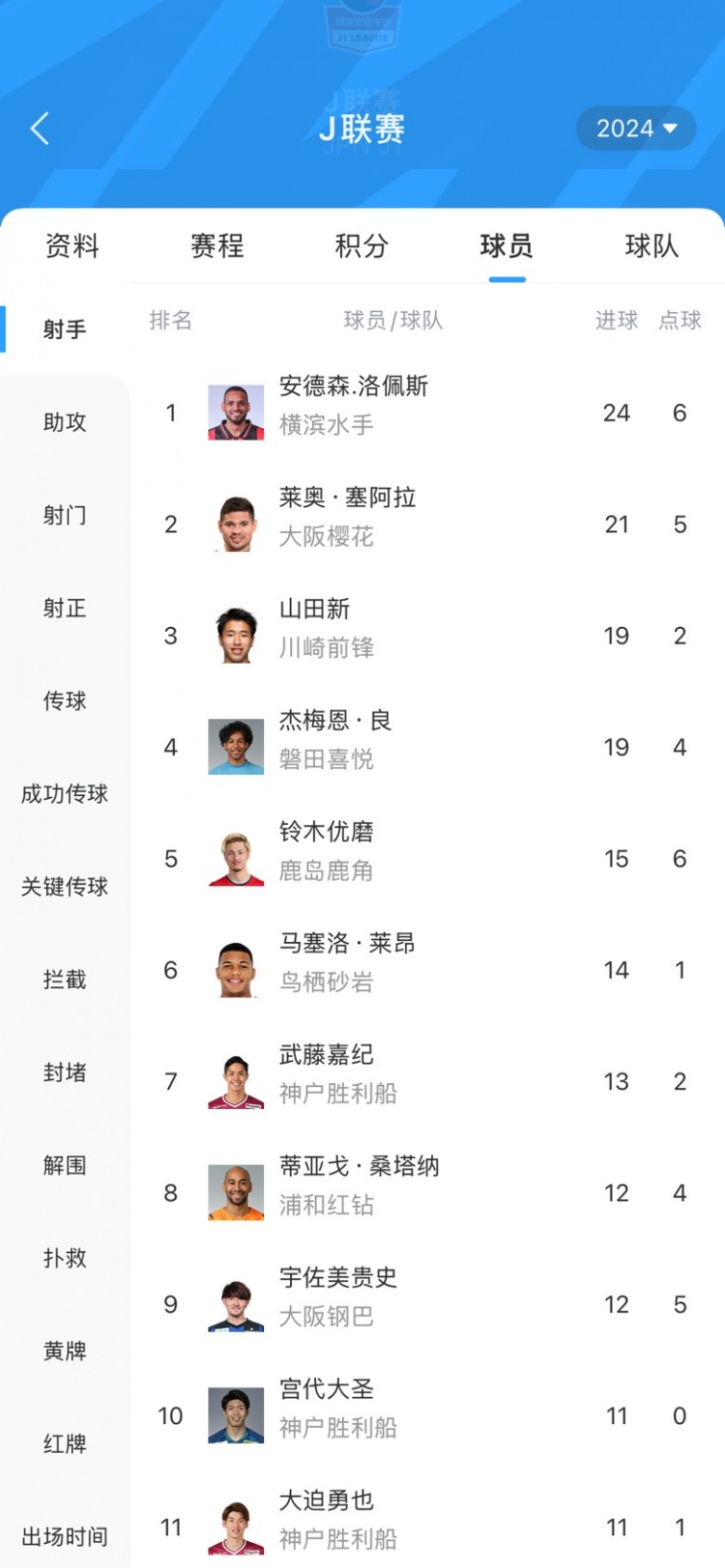Switch to the 资料 tab
This screenshot has height=1568, width=725.
pos(72,246)
